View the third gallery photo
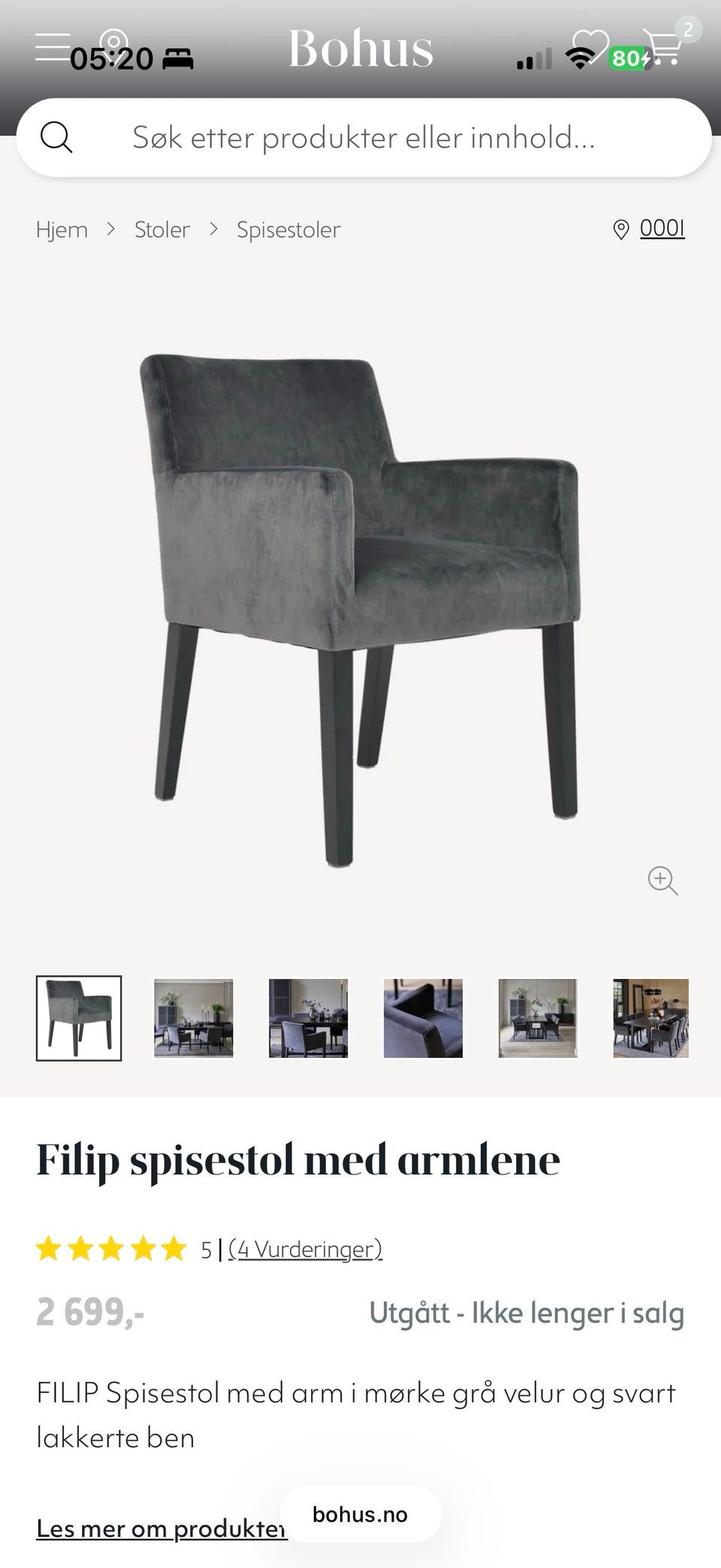Viewport: 721px width, 1568px height. (x=309, y=1018)
